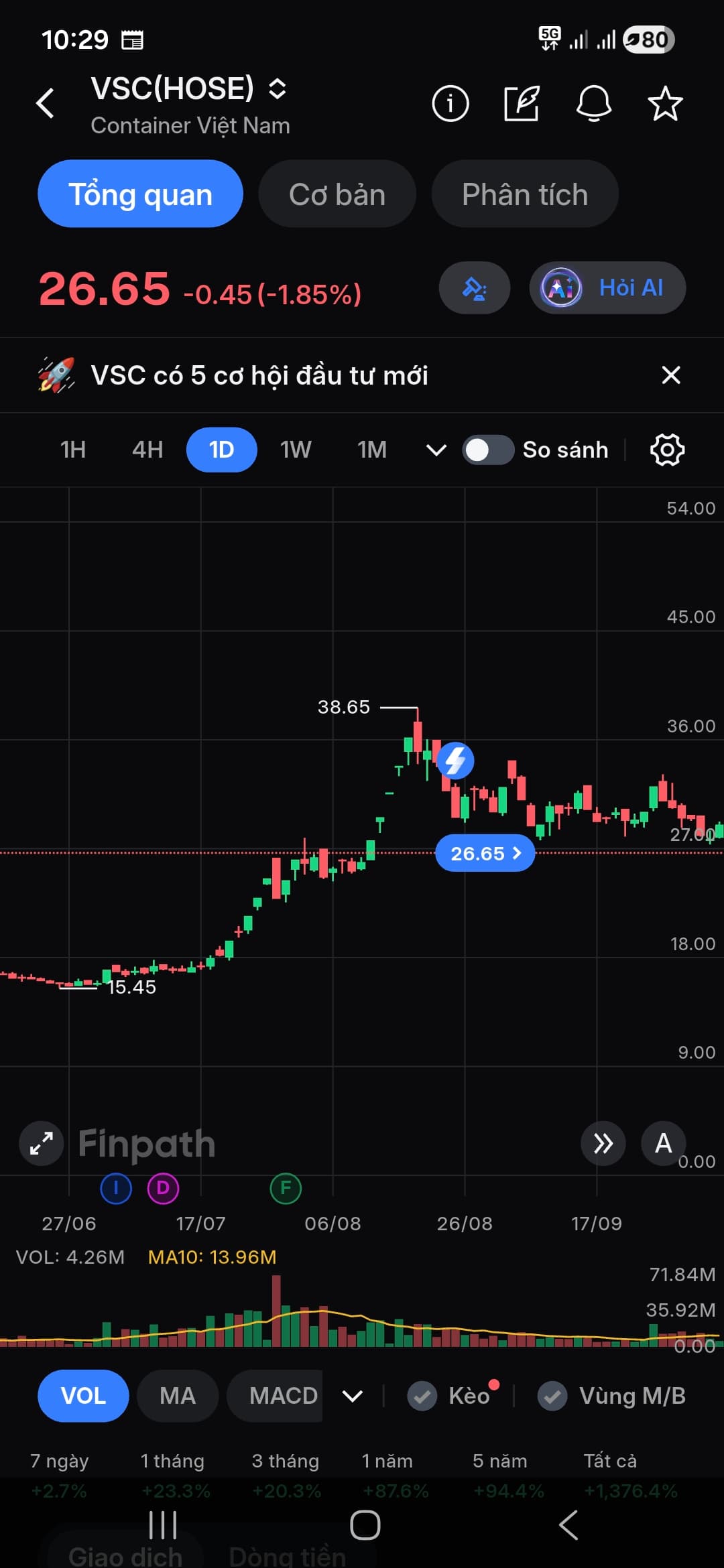Image resolution: width=724 pixels, height=1568 pixels.
Task: Open the VSC symbol switcher
Action: point(277,88)
